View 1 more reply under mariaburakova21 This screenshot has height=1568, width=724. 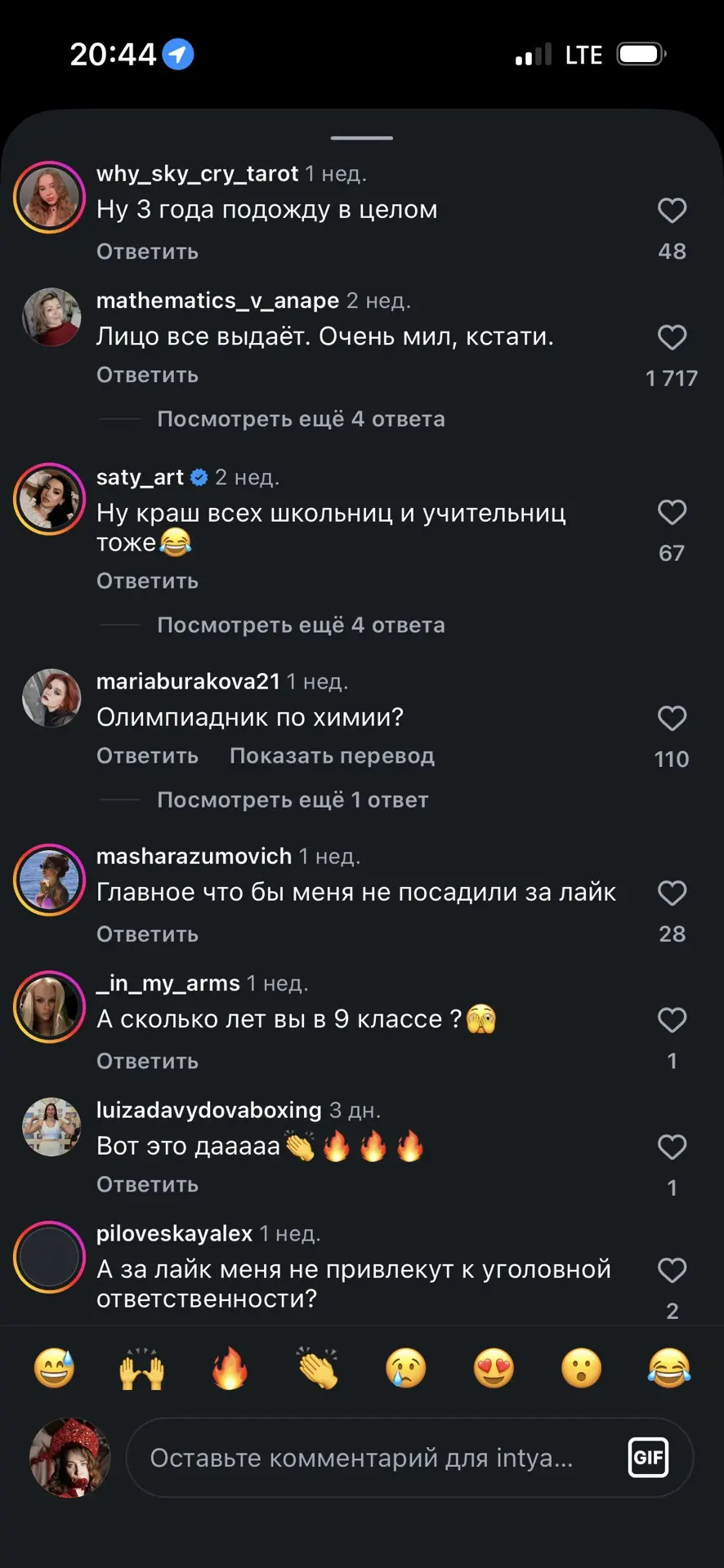coord(293,800)
